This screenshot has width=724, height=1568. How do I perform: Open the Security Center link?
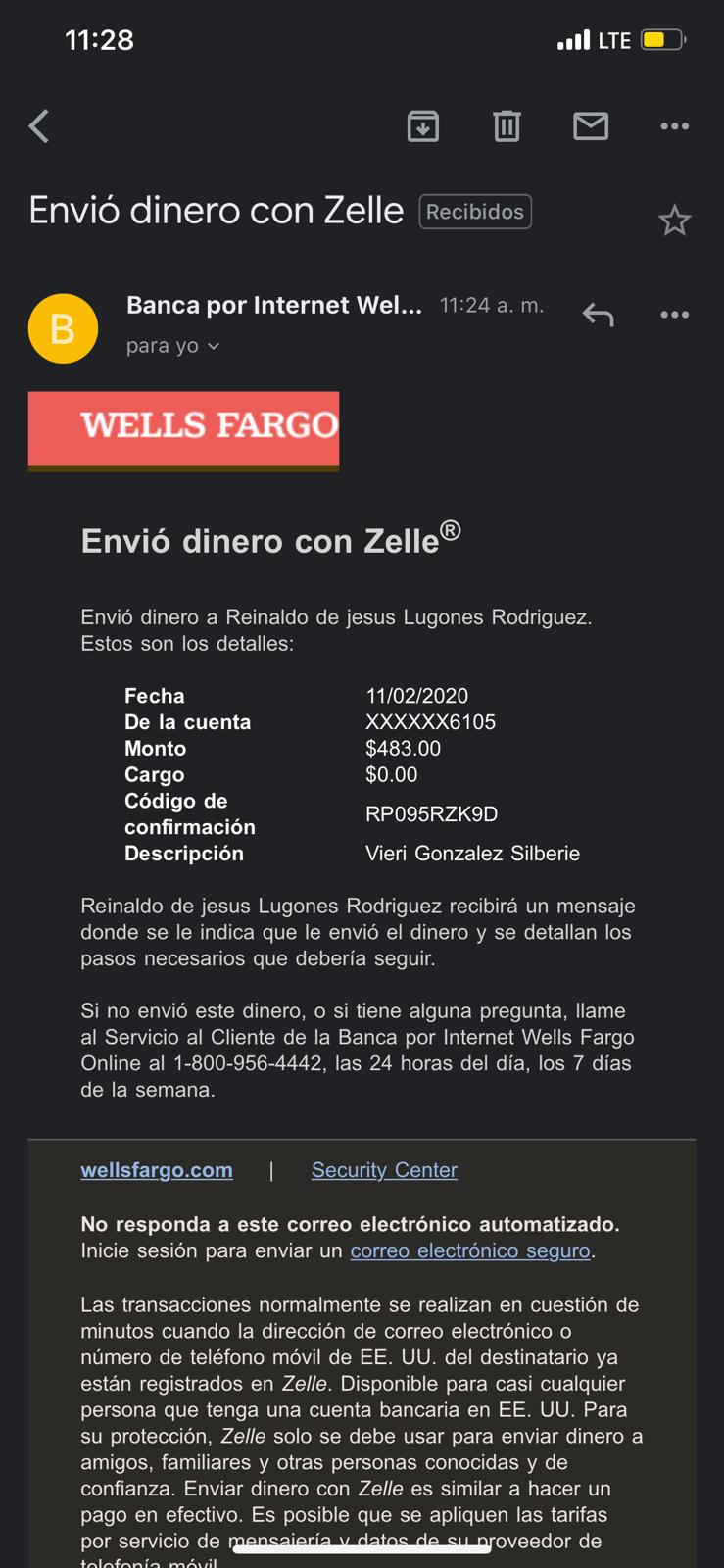[x=384, y=1170]
